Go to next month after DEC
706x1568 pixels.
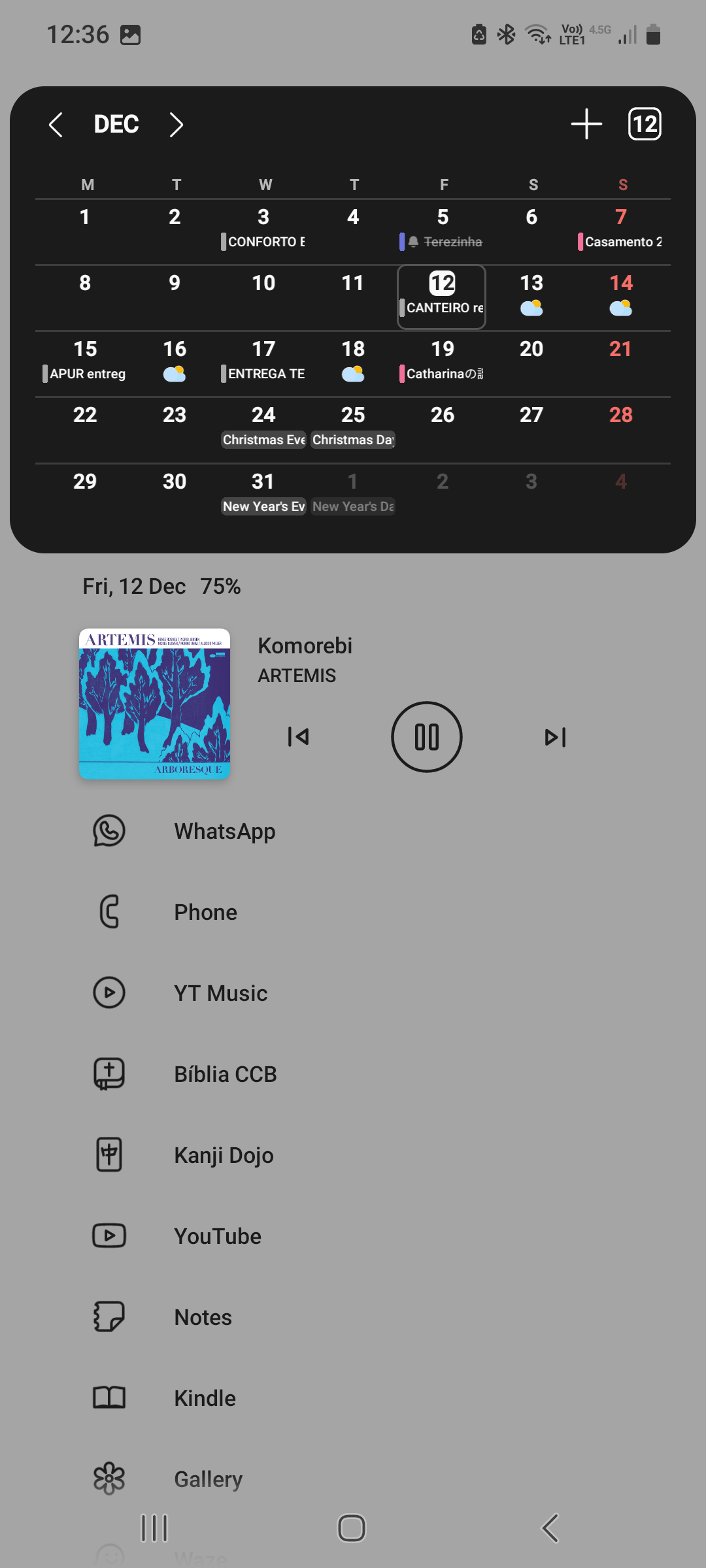176,124
